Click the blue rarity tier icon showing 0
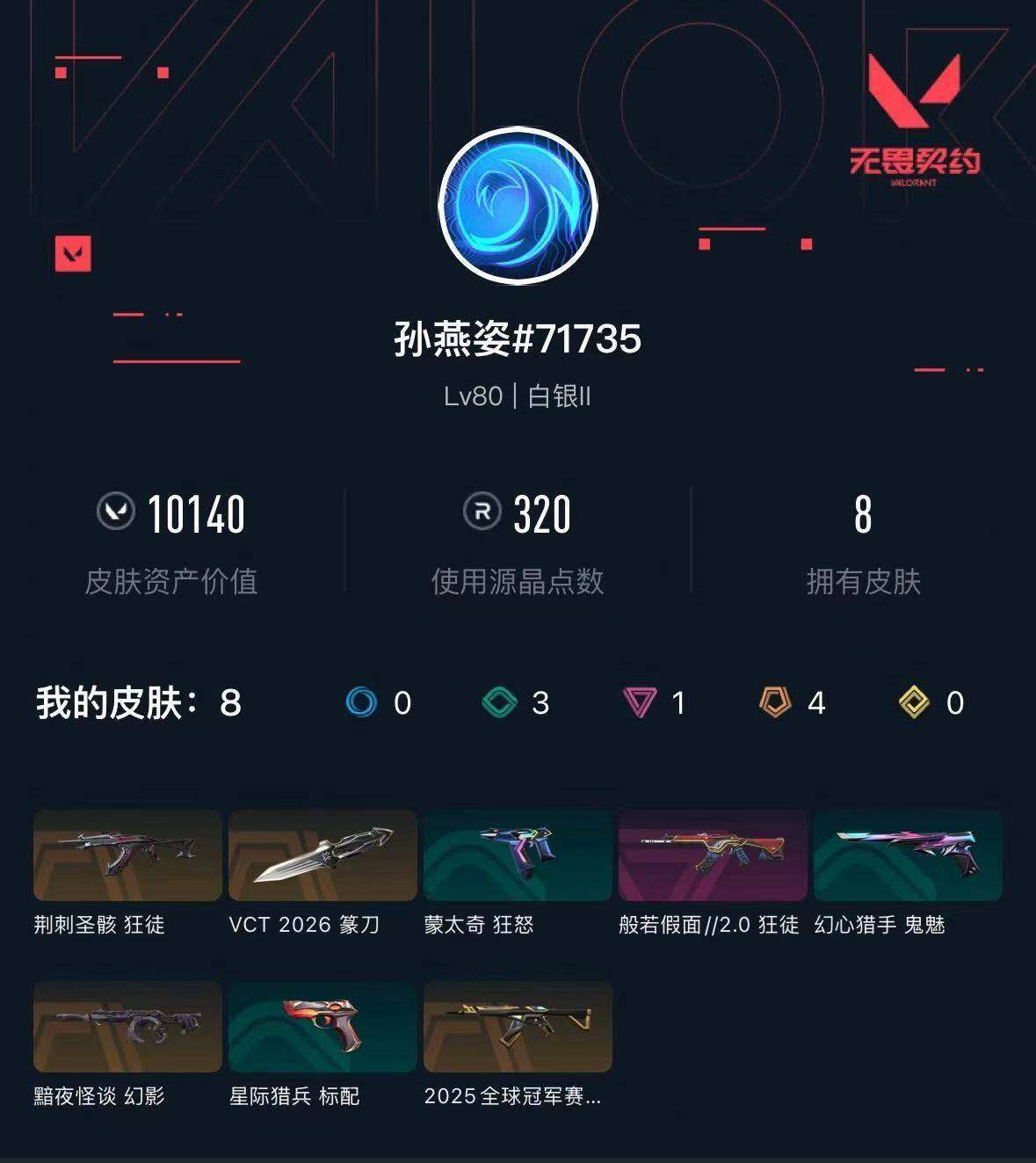This screenshot has height=1163, width=1036. (x=360, y=703)
